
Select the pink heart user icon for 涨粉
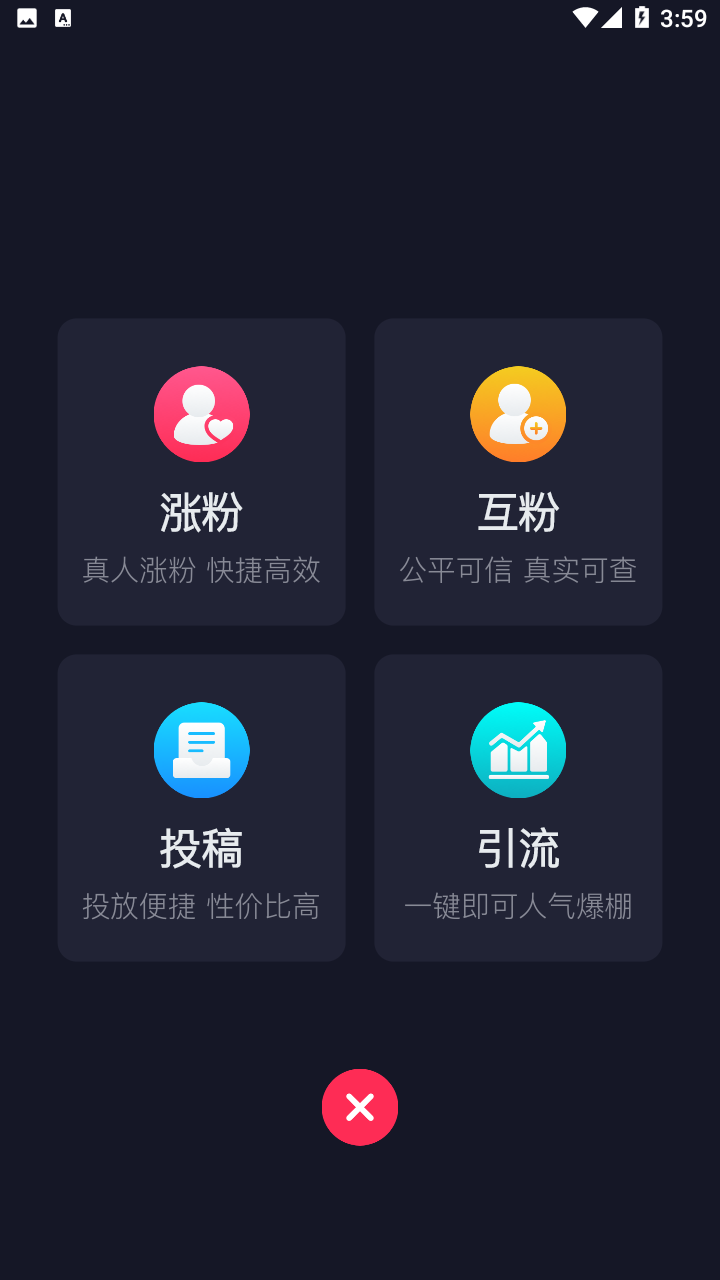[201, 414]
